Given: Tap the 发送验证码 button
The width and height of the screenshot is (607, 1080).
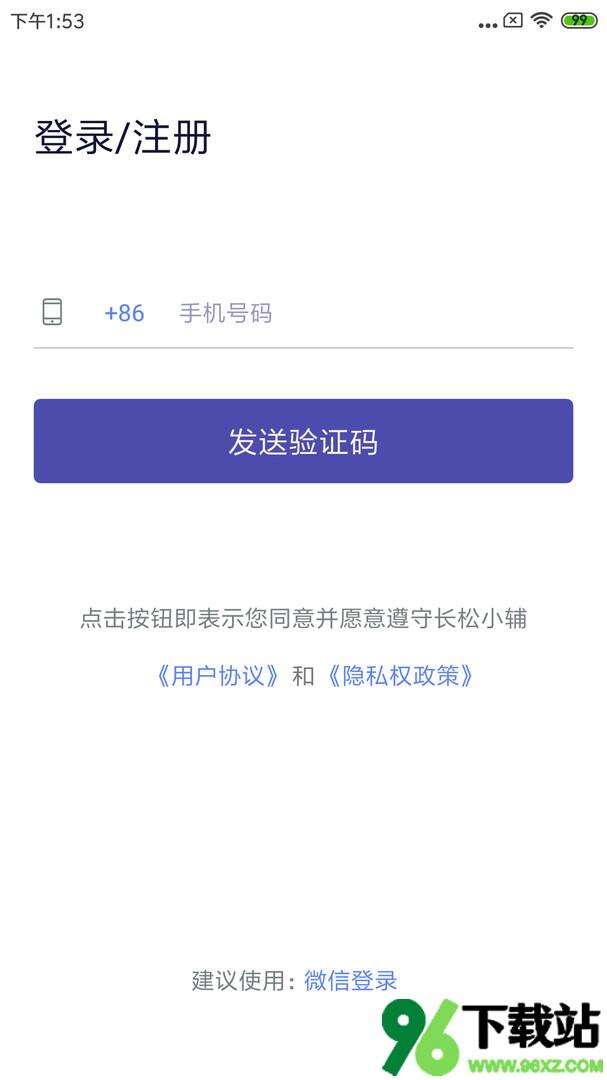Looking at the screenshot, I should coord(303,441).
